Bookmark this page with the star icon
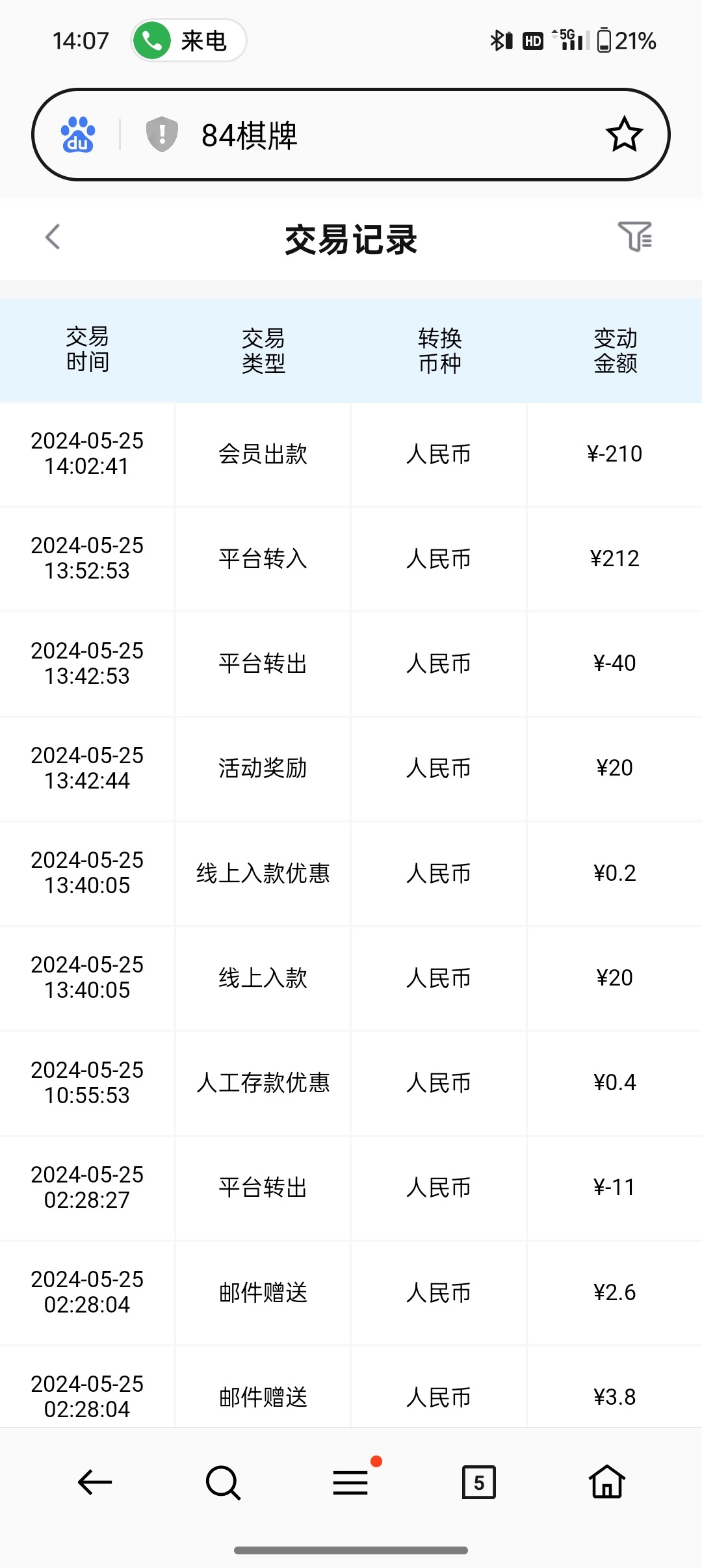 coord(624,135)
